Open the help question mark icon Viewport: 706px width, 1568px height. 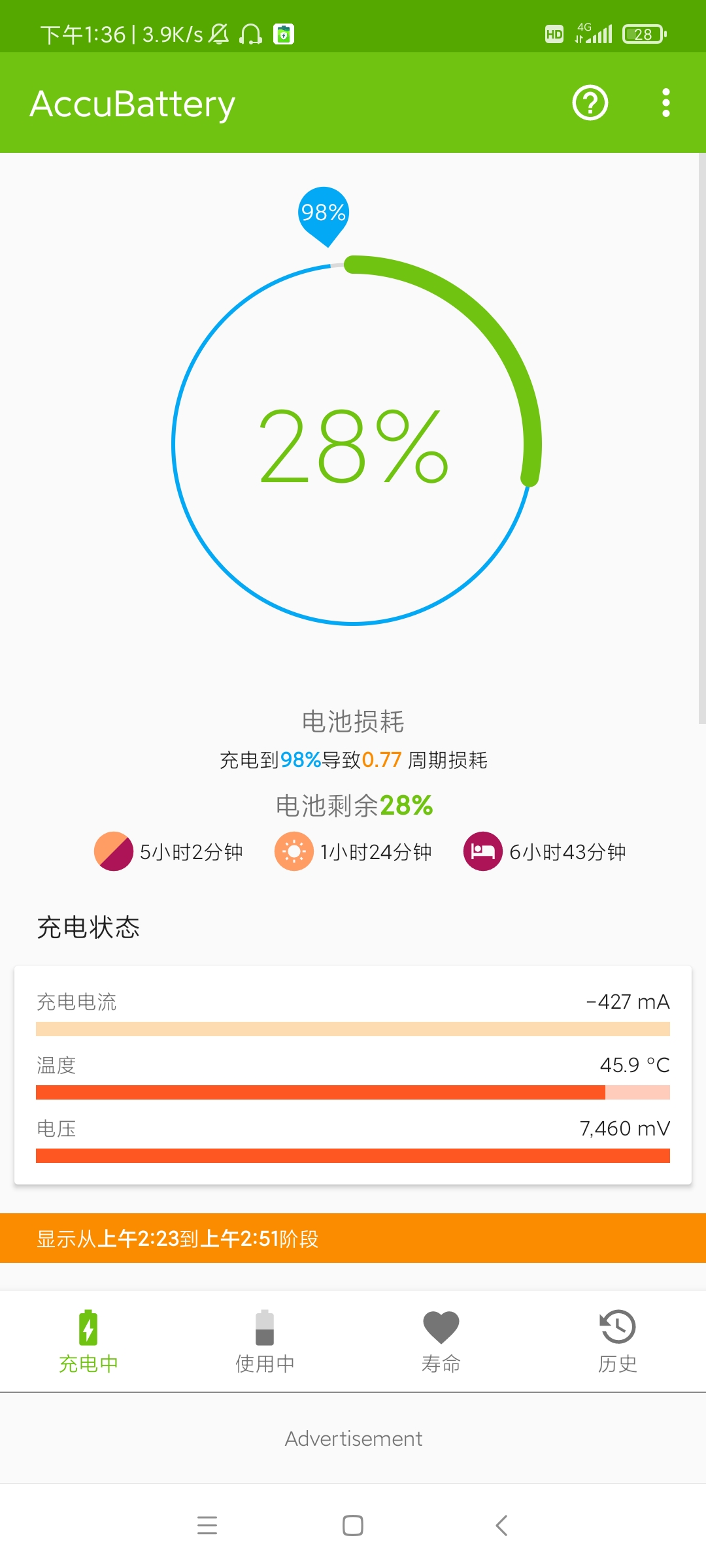tap(590, 103)
